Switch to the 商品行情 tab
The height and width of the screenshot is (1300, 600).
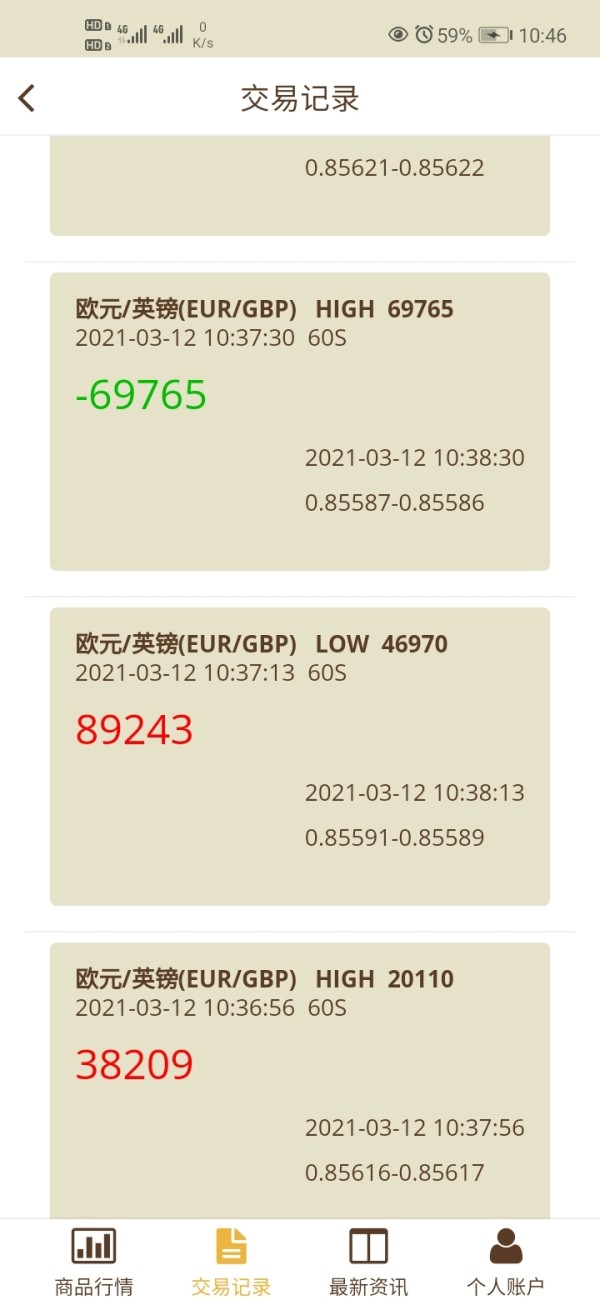tap(94, 1260)
